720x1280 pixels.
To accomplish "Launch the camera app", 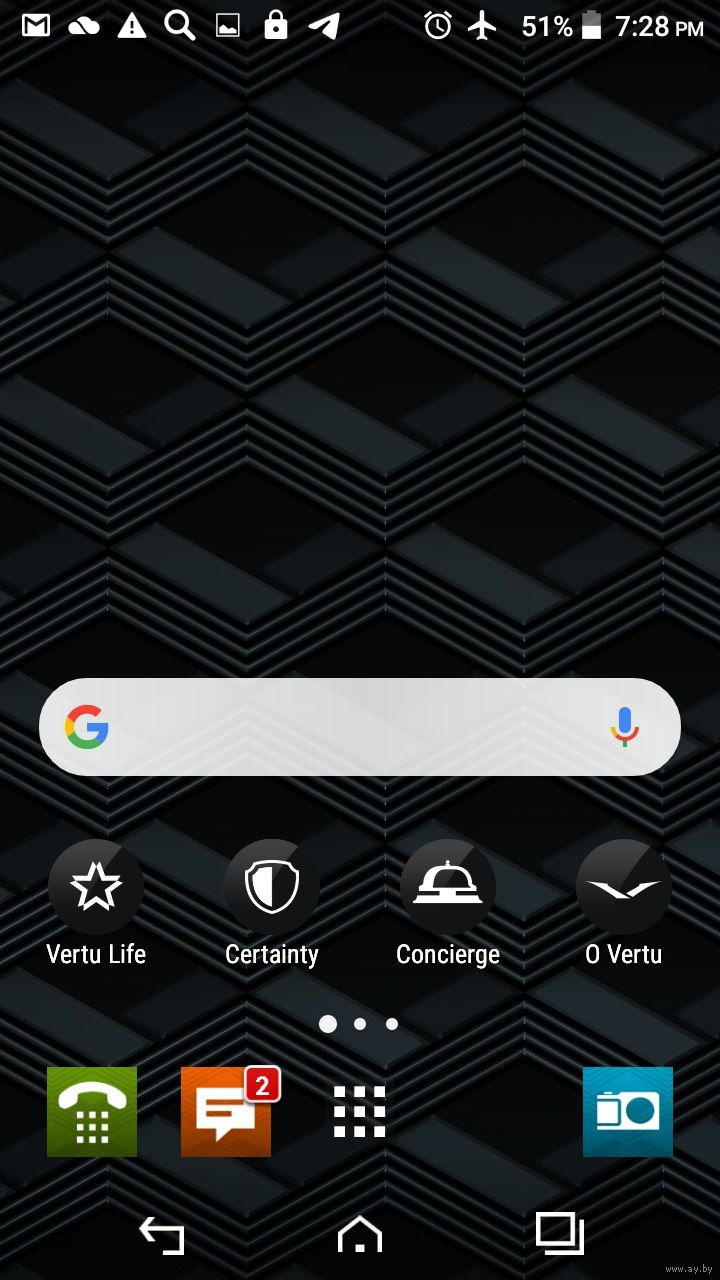I will [628, 1111].
